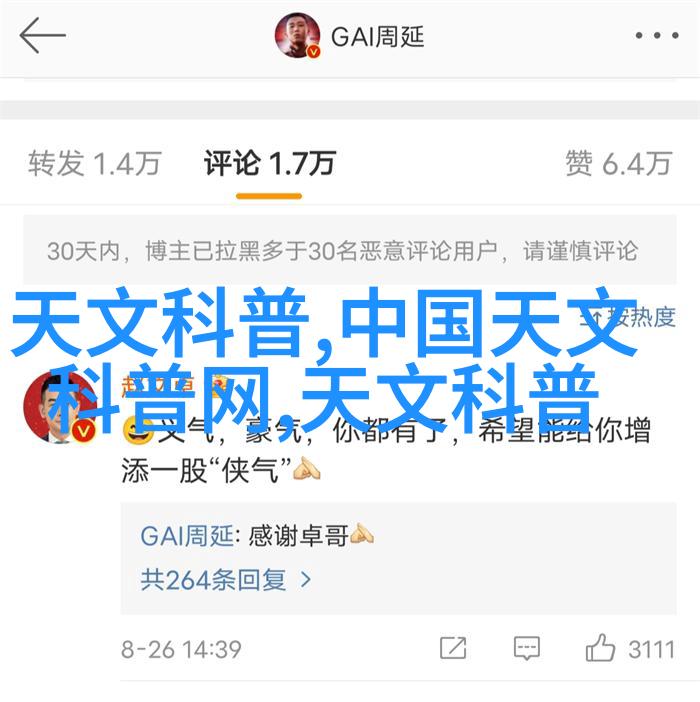Switch to the 转发 1.4万 tab

click(94, 163)
